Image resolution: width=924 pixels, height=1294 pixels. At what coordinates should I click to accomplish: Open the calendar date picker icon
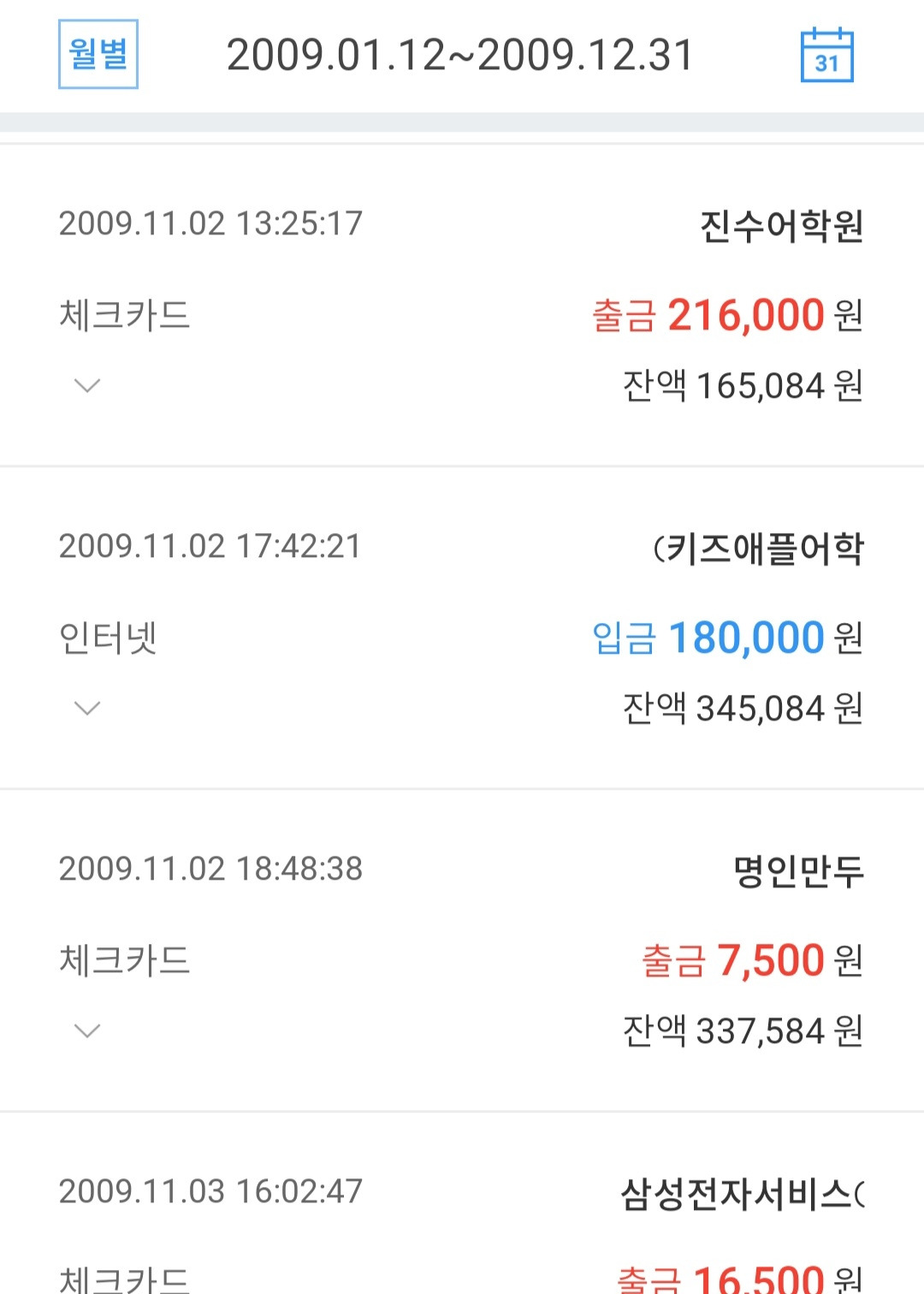tap(826, 56)
